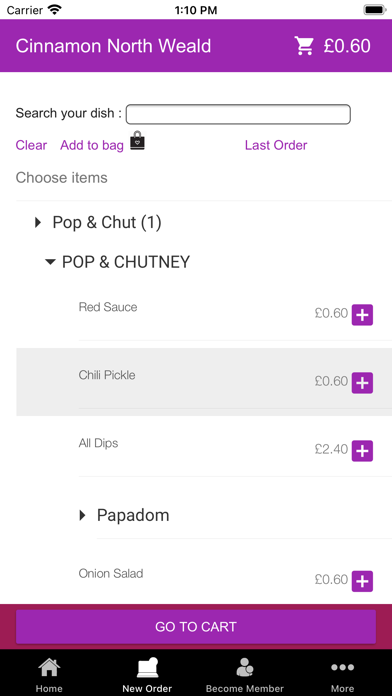Tap the Clear link

(x=31, y=145)
